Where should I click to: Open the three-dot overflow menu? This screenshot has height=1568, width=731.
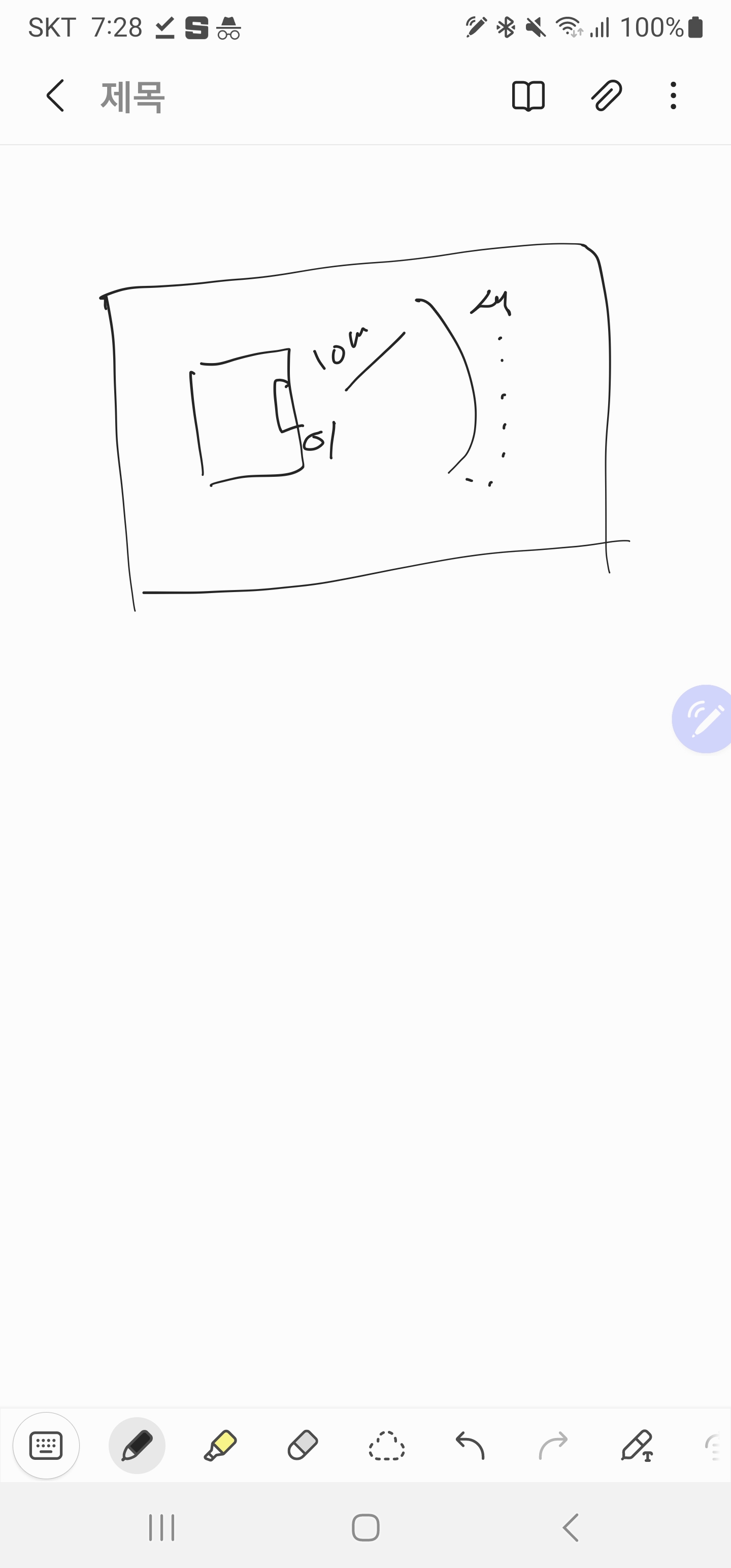673,95
